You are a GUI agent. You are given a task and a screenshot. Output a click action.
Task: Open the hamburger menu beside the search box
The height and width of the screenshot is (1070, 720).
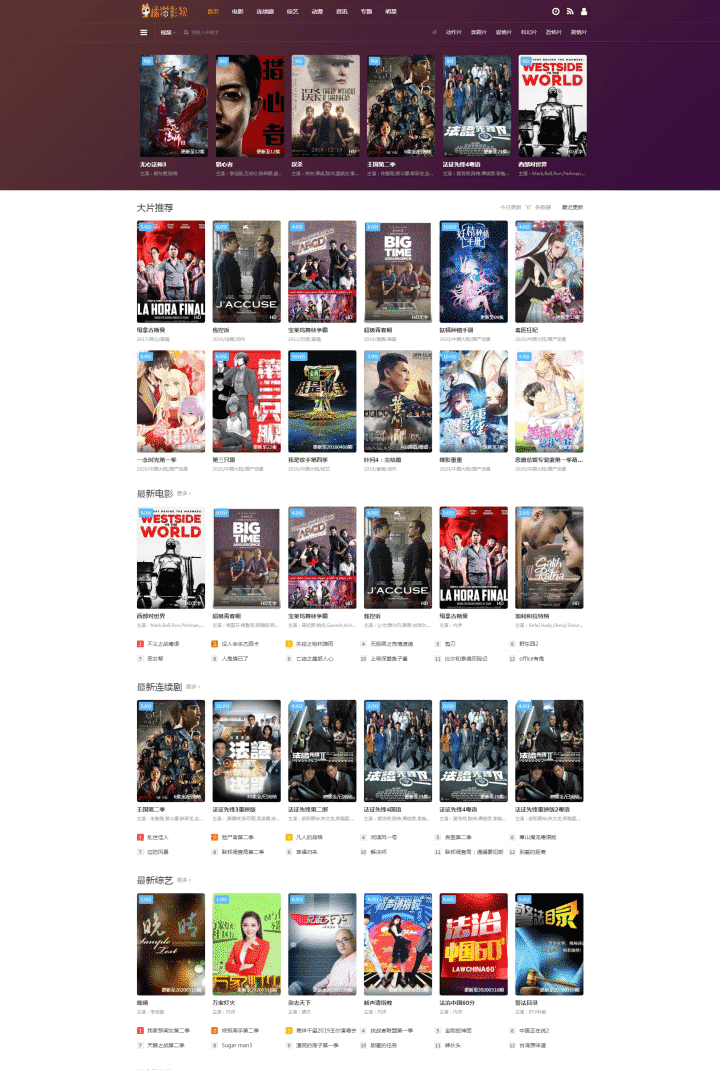[144, 32]
